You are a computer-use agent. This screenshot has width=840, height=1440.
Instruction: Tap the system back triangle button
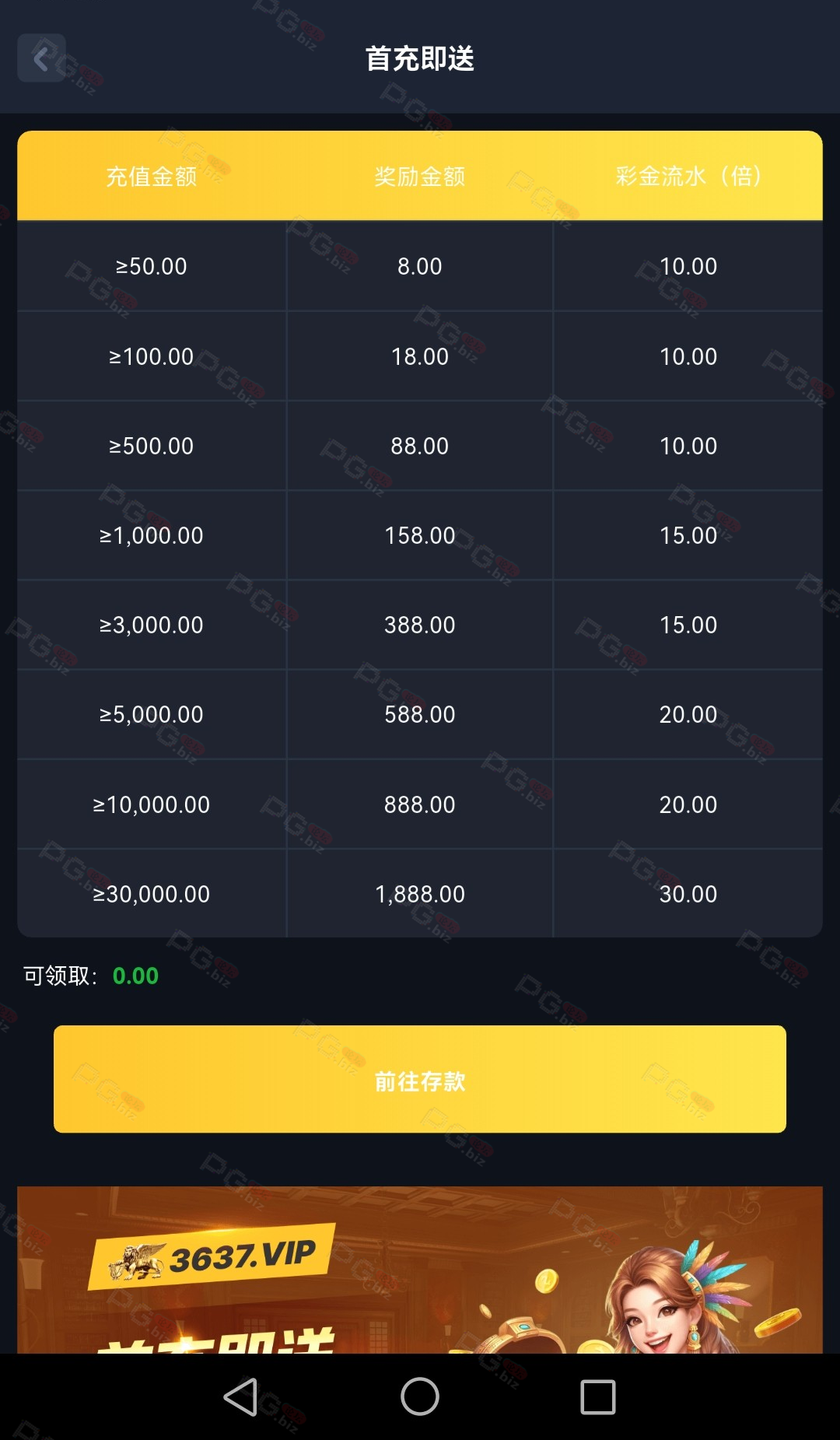click(241, 1397)
